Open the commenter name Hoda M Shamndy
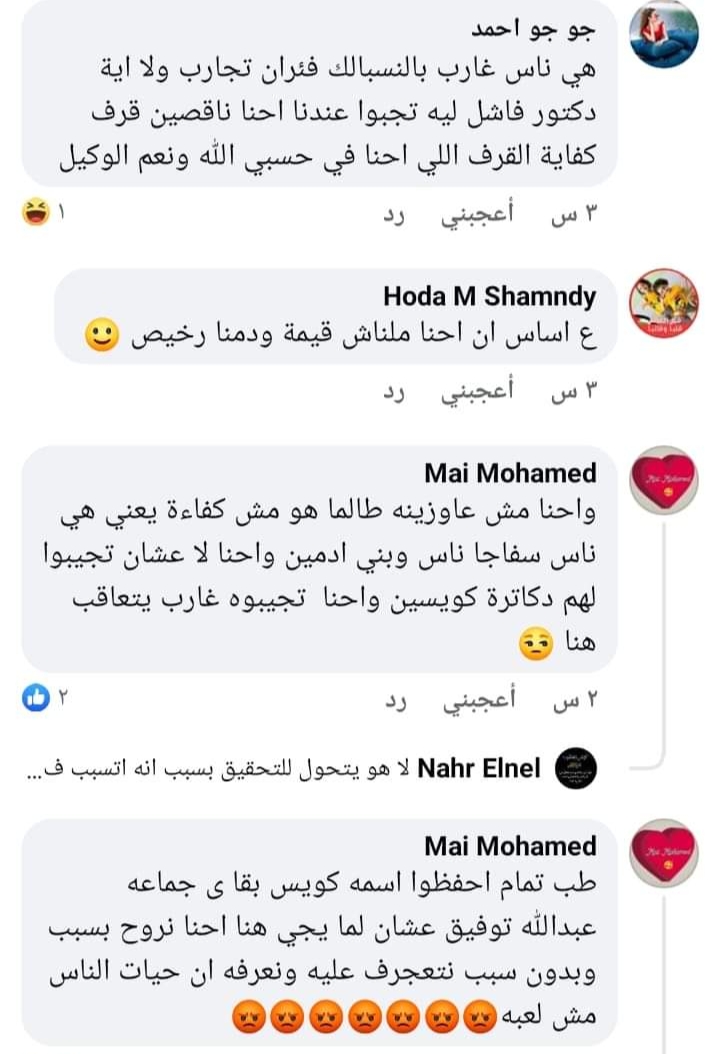Viewport: 720px width, 1054px height. (489, 296)
